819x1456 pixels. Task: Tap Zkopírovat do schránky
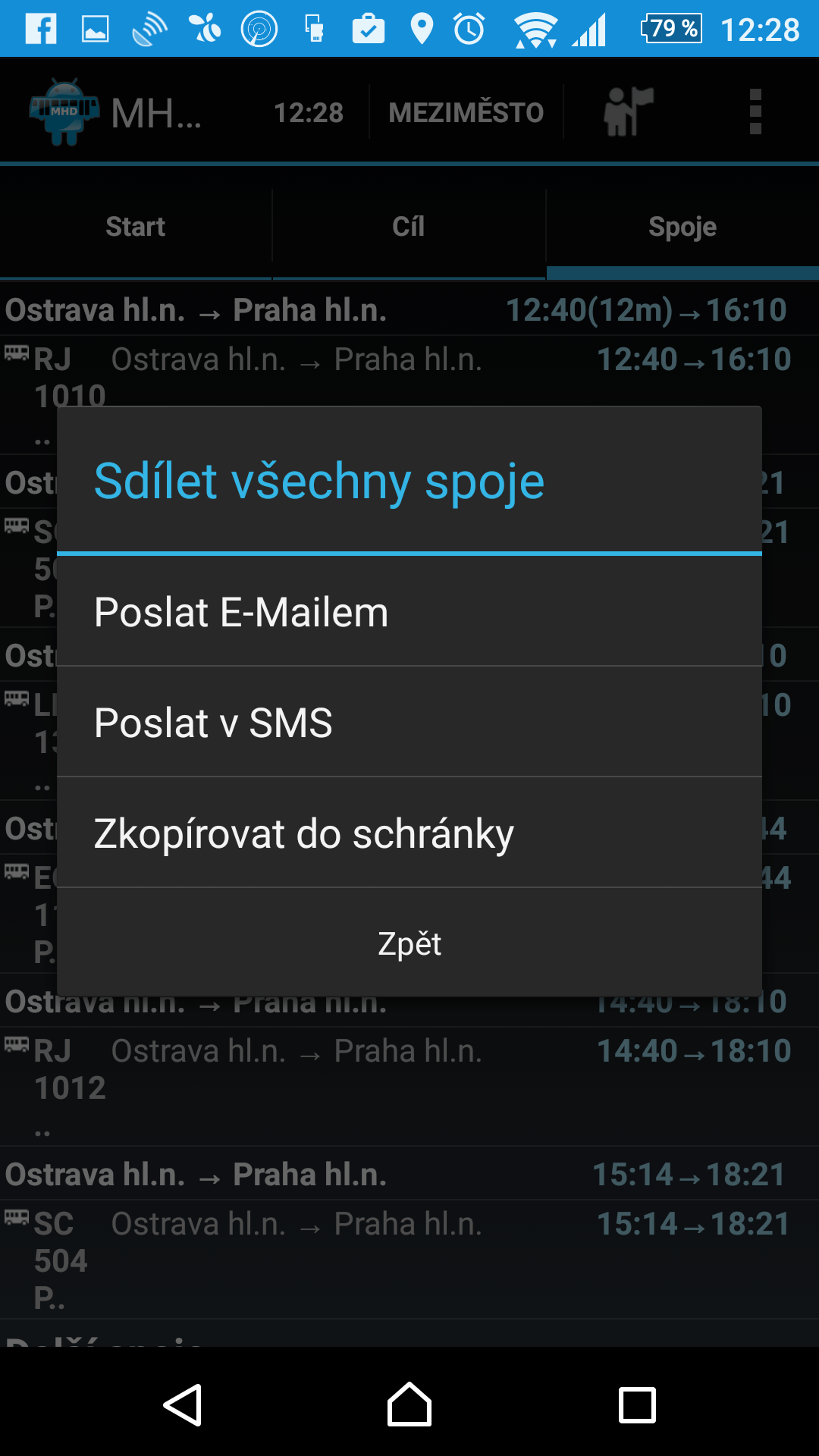(409, 833)
